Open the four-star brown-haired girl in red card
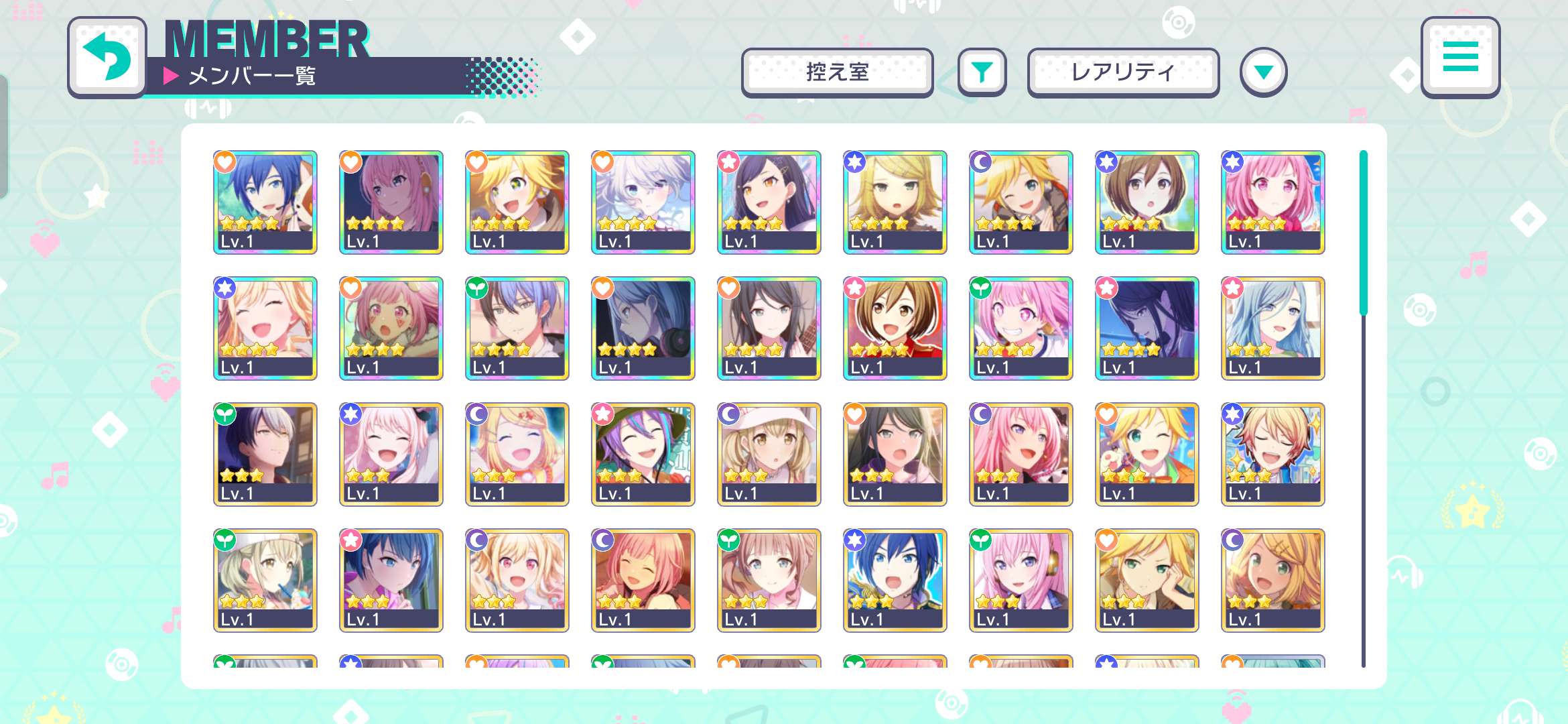Image resolution: width=1568 pixels, height=724 pixels. click(895, 328)
